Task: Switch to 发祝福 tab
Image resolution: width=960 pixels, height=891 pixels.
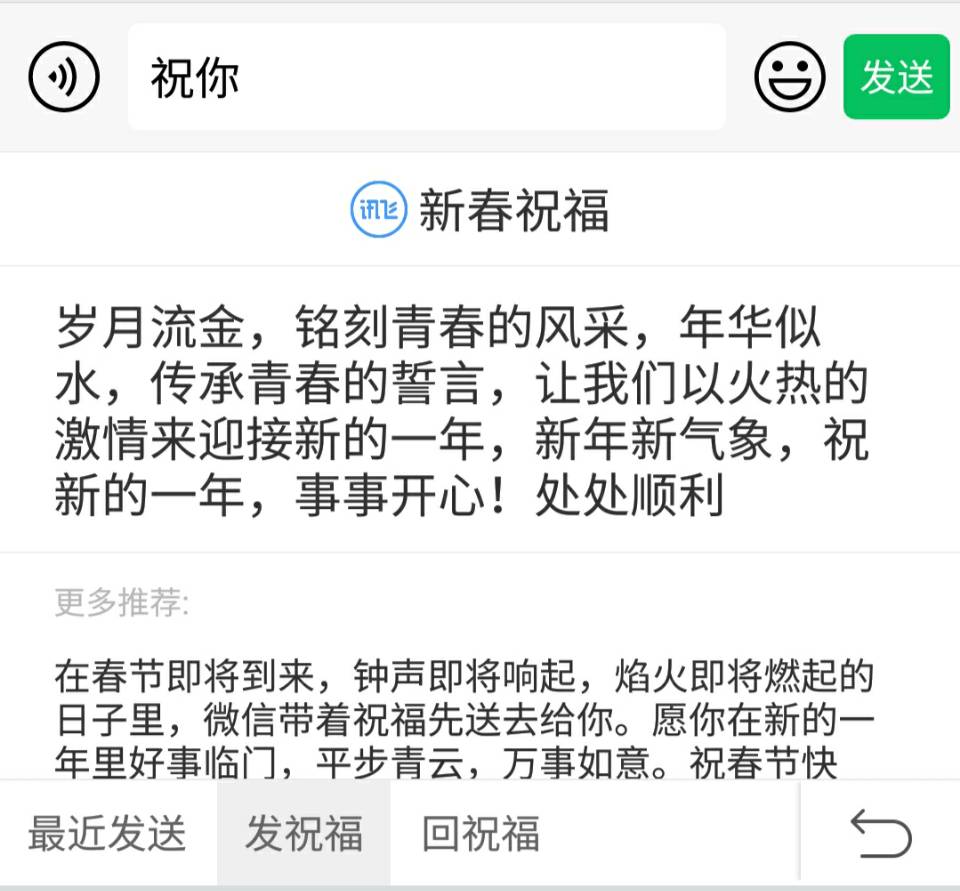Action: click(x=303, y=833)
